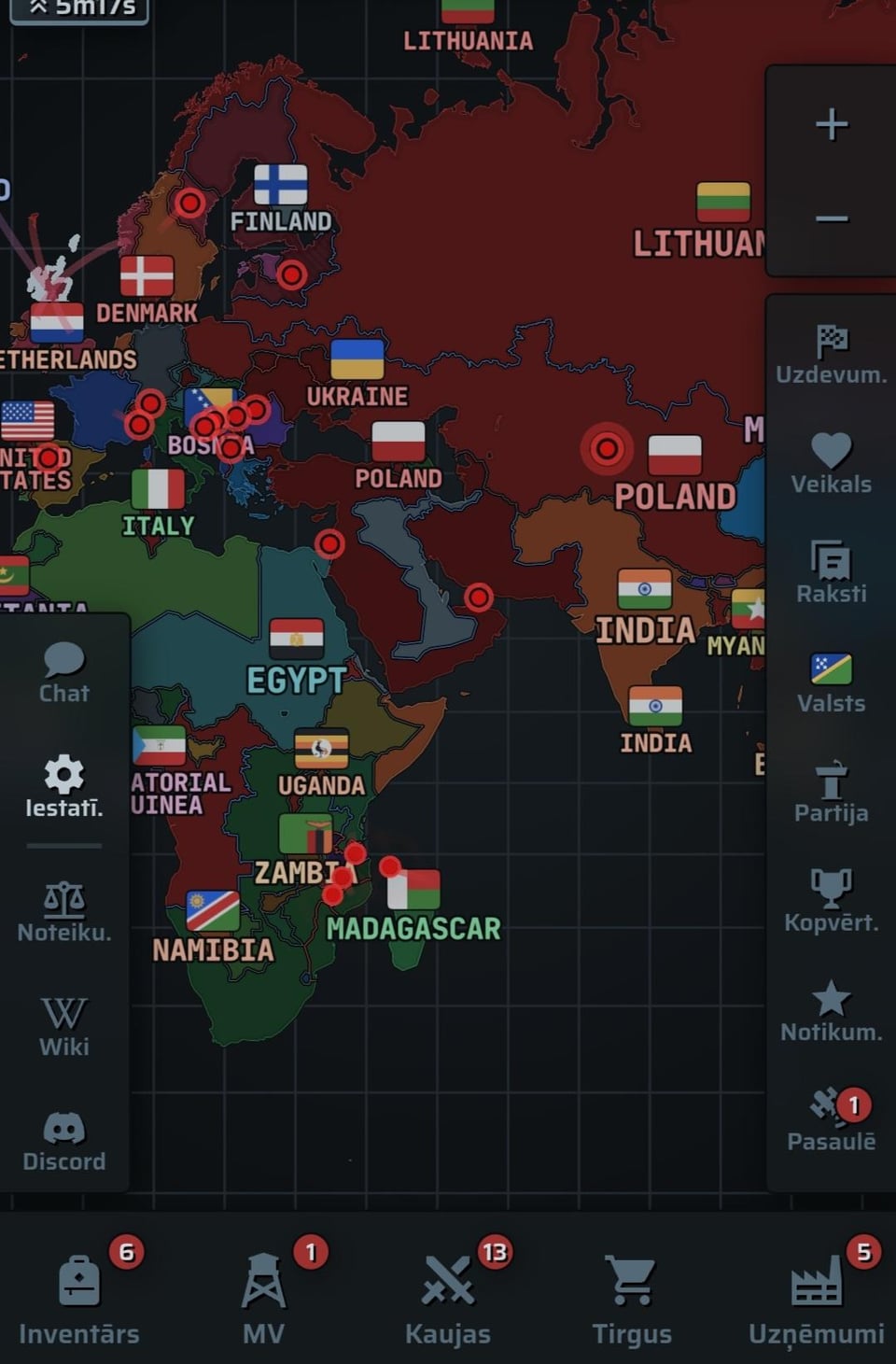The height and width of the screenshot is (1364, 896).
Task: Open the Wiki
Action: (x=64, y=1026)
